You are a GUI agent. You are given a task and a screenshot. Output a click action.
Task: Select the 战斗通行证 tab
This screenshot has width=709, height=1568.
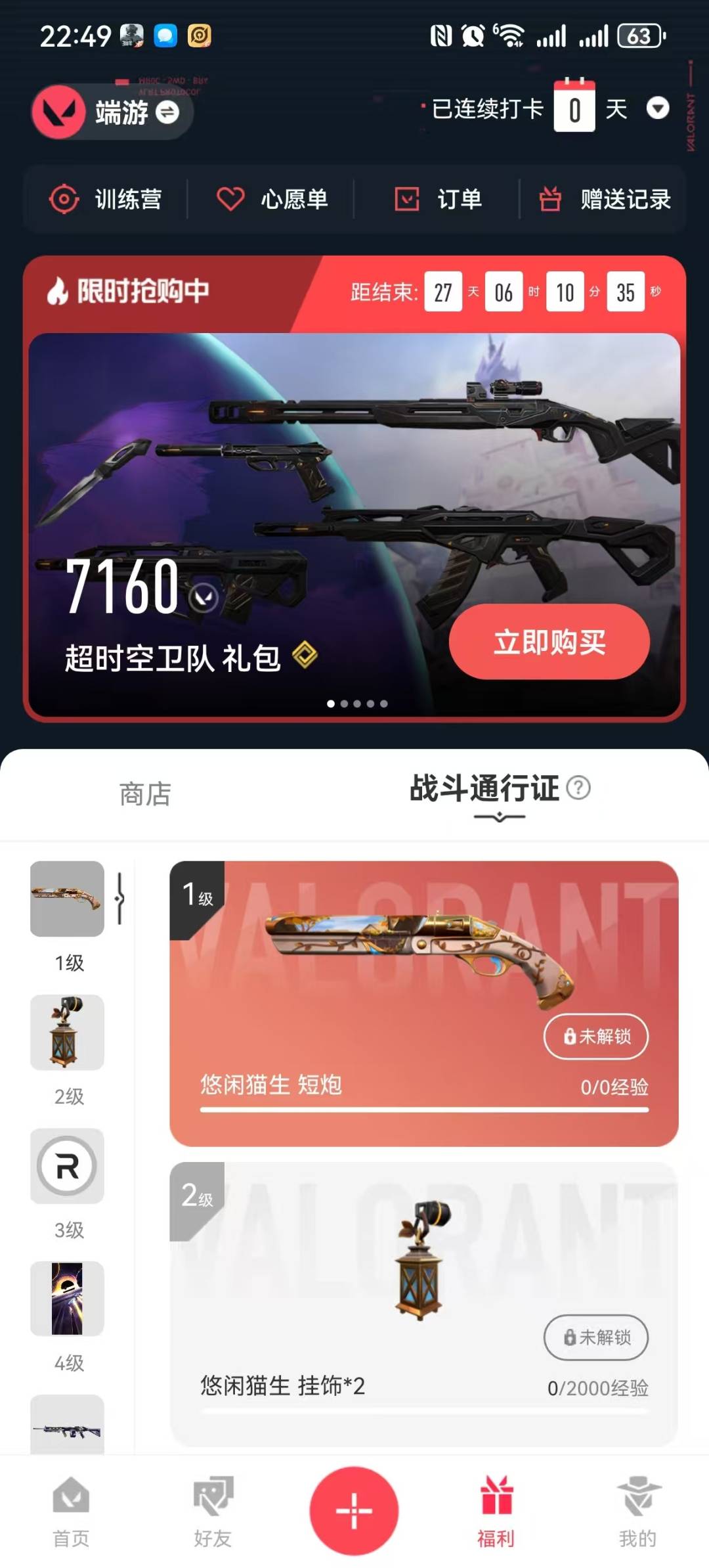click(484, 788)
